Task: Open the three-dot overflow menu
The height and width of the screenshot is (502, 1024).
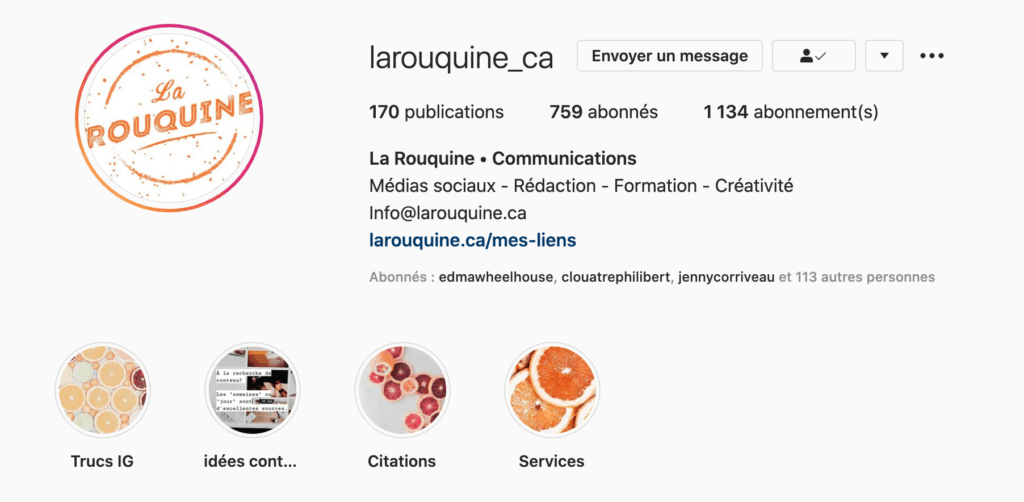Action: [931, 56]
